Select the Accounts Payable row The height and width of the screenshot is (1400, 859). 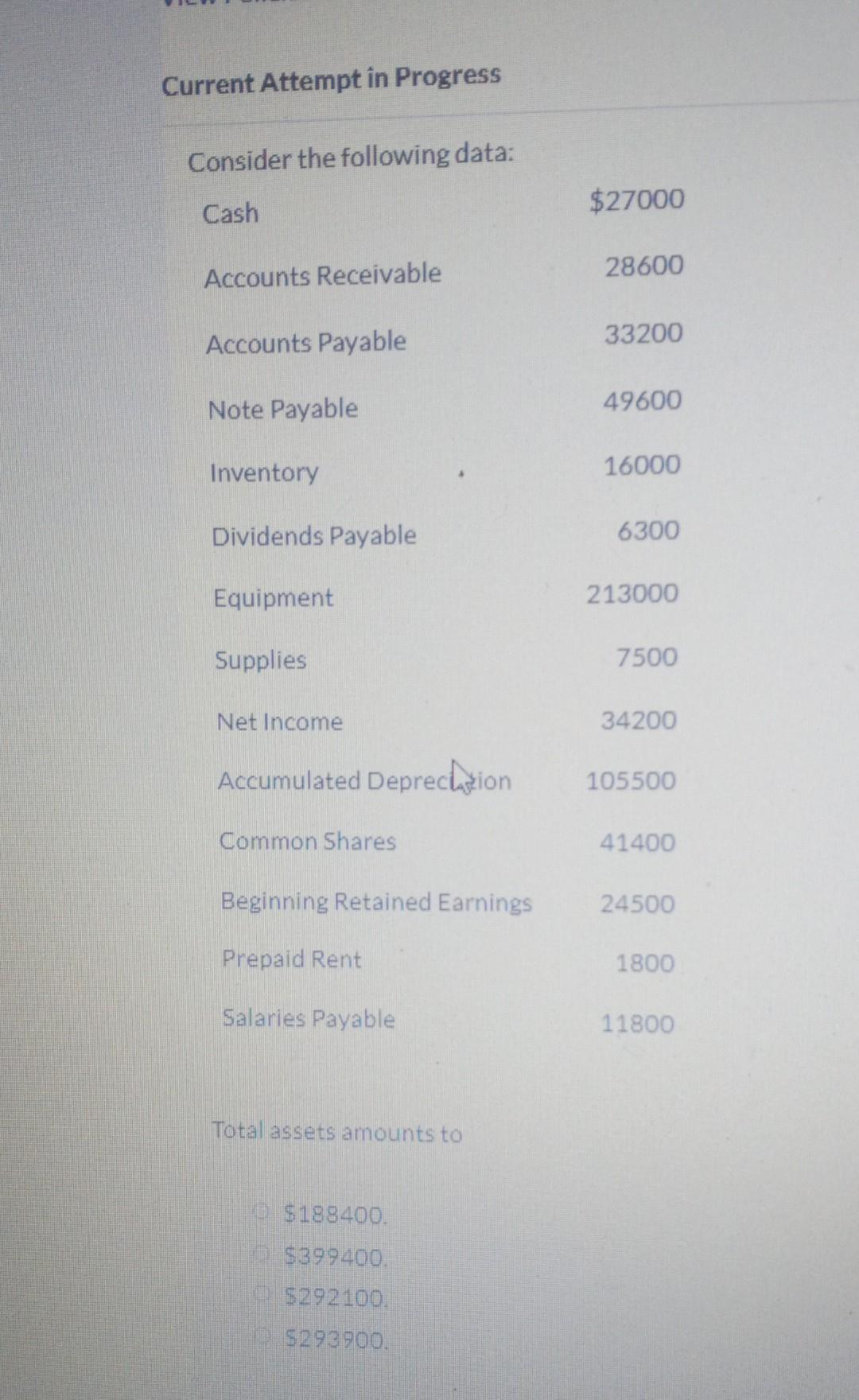[x=305, y=341]
